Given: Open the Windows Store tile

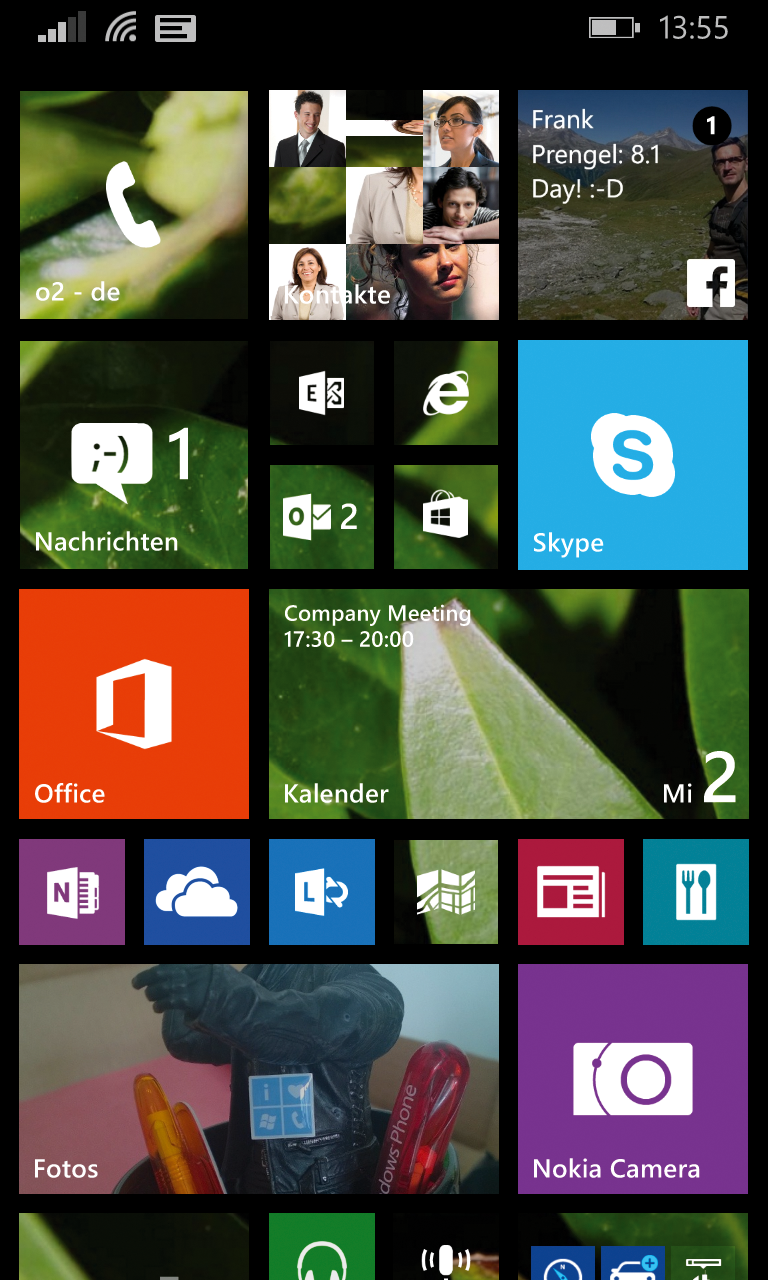Looking at the screenshot, I should click(446, 517).
